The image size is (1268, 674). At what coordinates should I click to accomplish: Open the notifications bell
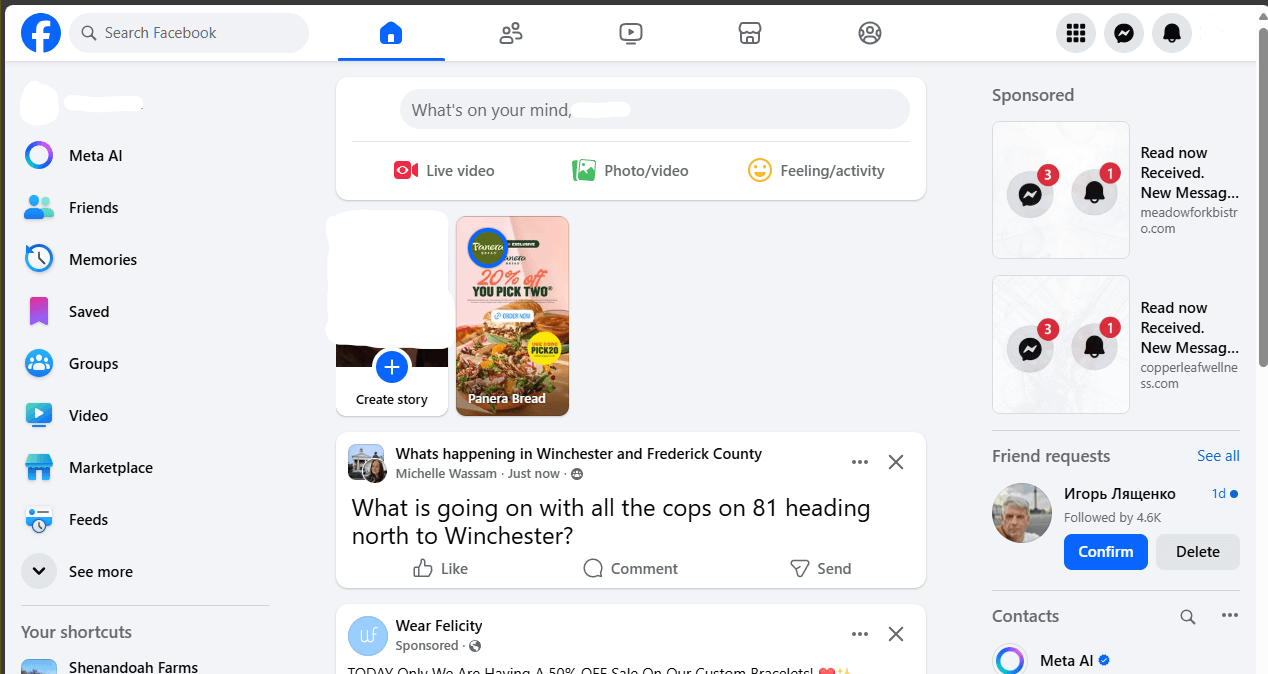(1172, 34)
